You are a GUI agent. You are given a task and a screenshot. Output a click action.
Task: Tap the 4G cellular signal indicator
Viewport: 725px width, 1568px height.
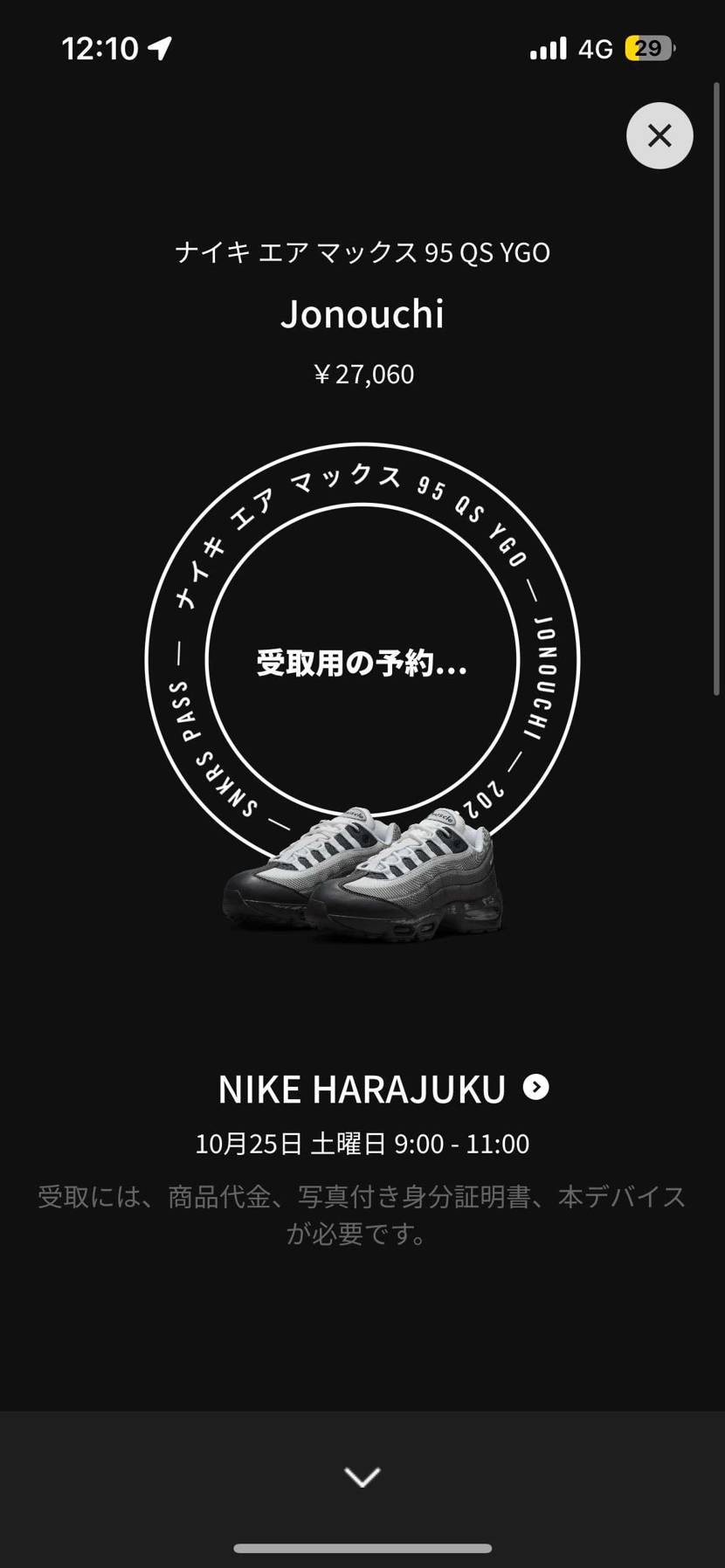click(596, 48)
